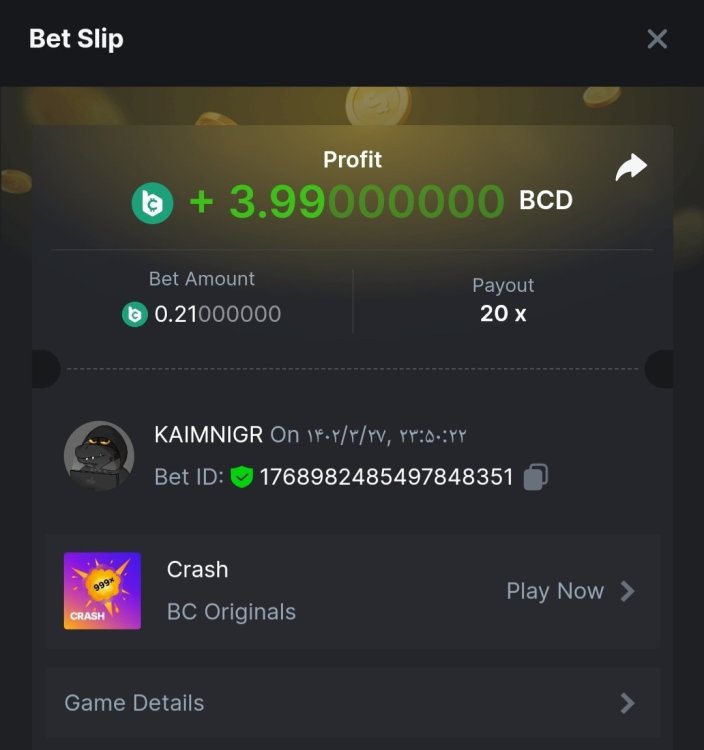
Task: Expand the Game Details row
Action: pyautogui.click(x=352, y=703)
